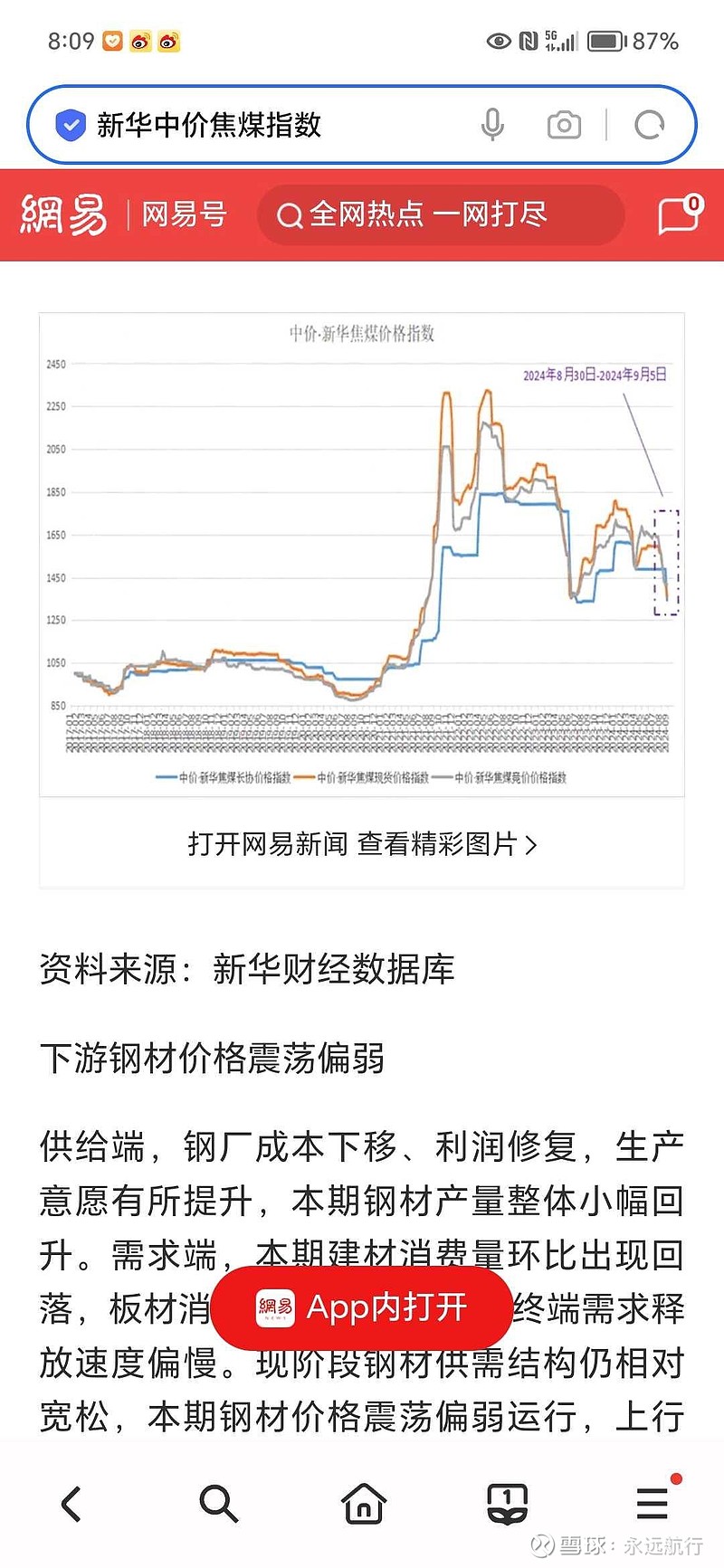Tap the red App内打开 button
Image resolution: width=724 pixels, height=1568 pixels.
pos(362,1307)
